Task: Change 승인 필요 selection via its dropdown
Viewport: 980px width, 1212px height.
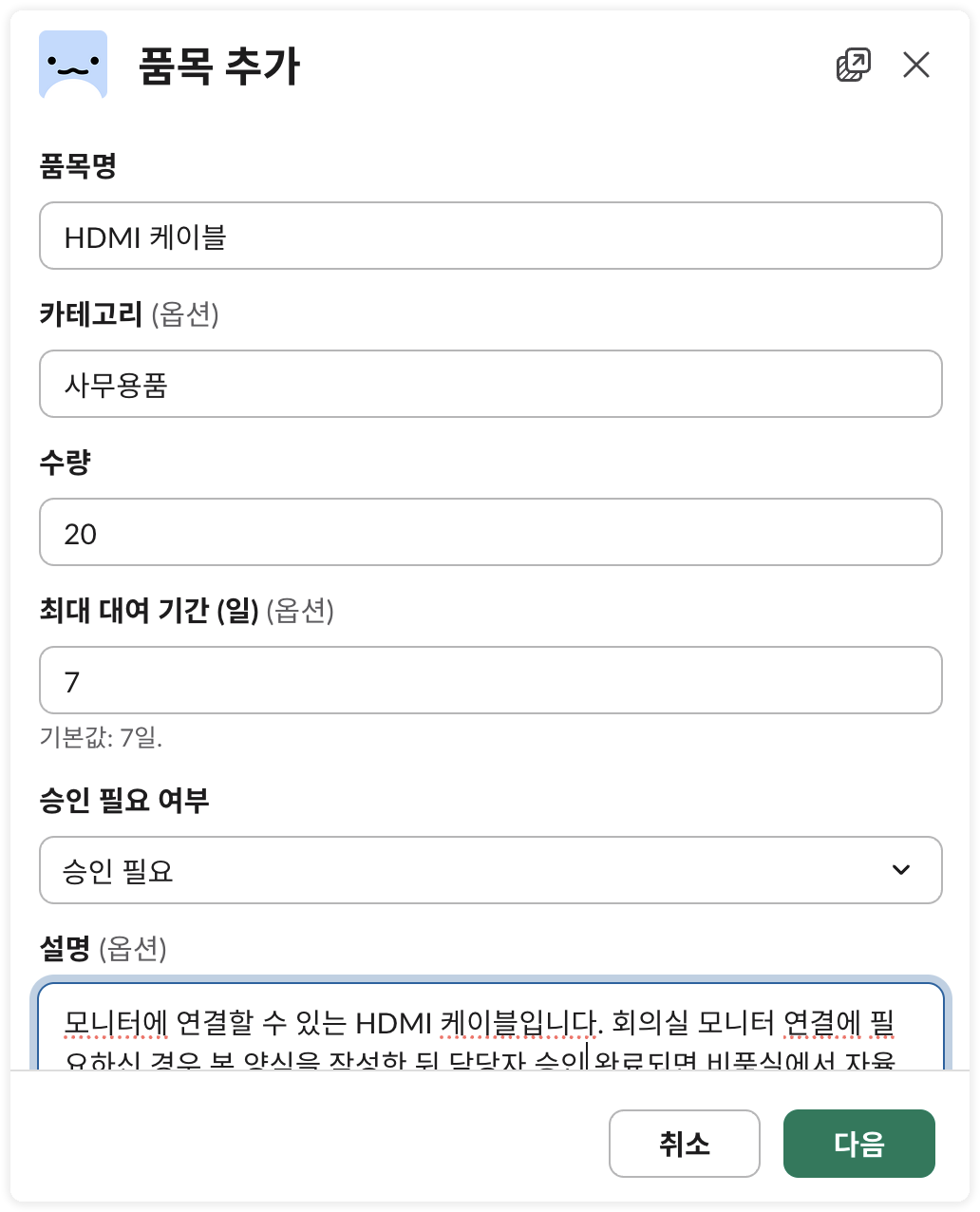Action: coord(490,870)
